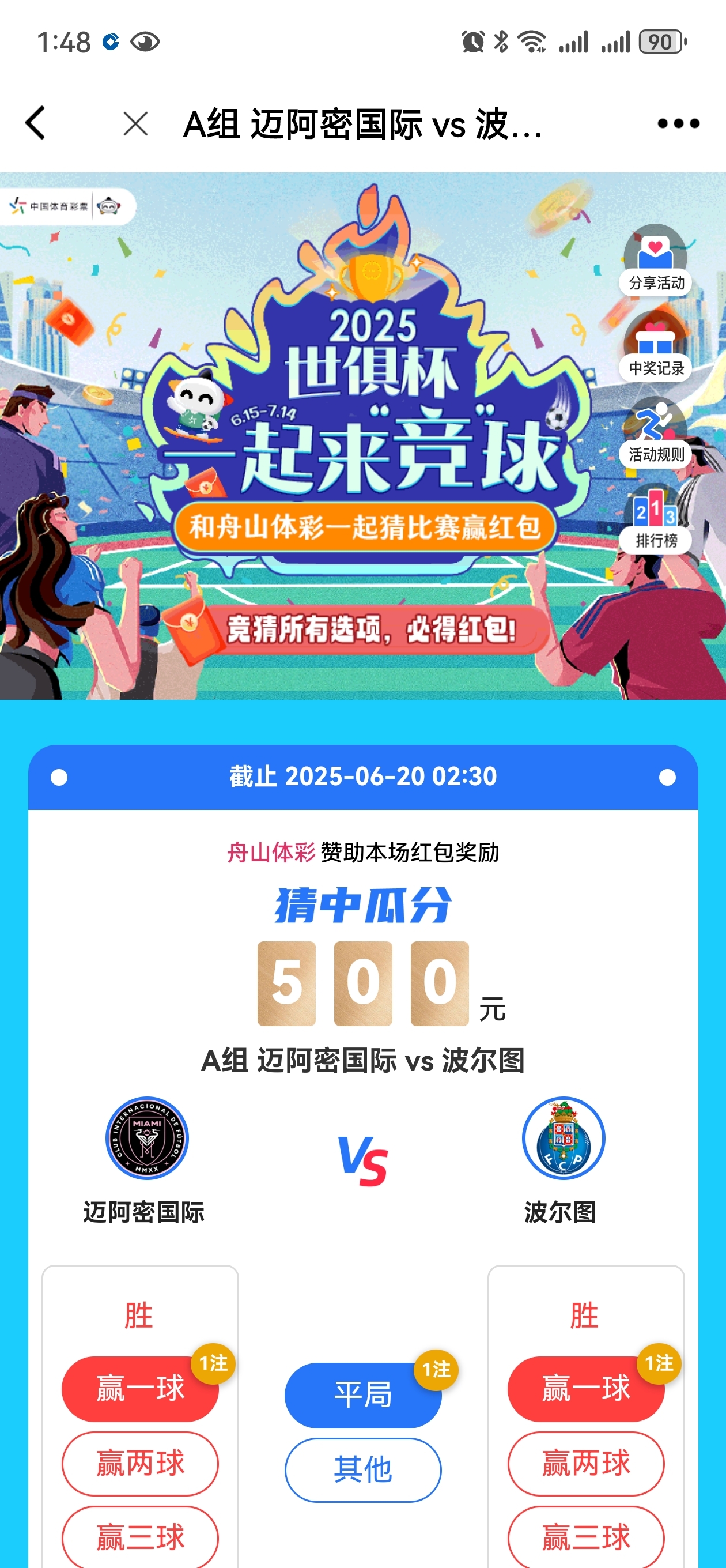The width and height of the screenshot is (726, 1568).
Task: Go back using the header arrow
Action: pyautogui.click(x=35, y=123)
